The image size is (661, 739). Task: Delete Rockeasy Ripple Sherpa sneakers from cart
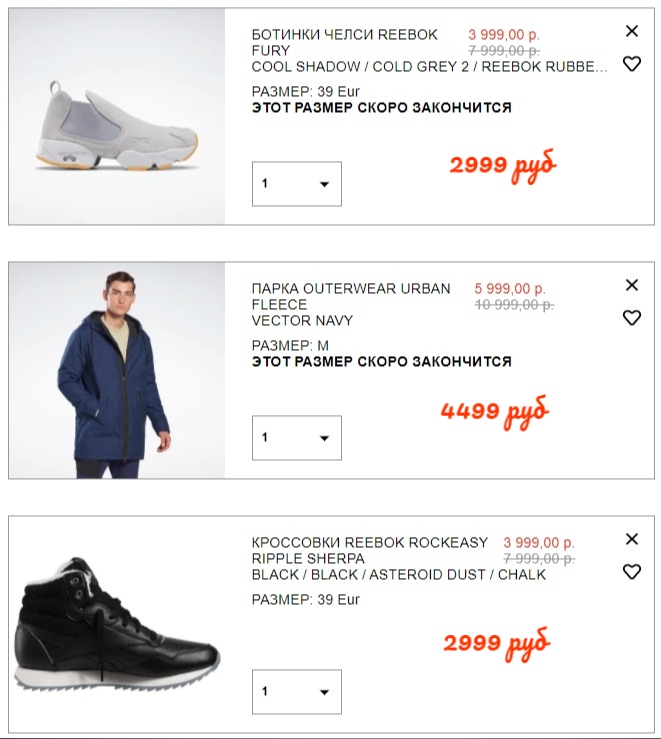(631, 539)
